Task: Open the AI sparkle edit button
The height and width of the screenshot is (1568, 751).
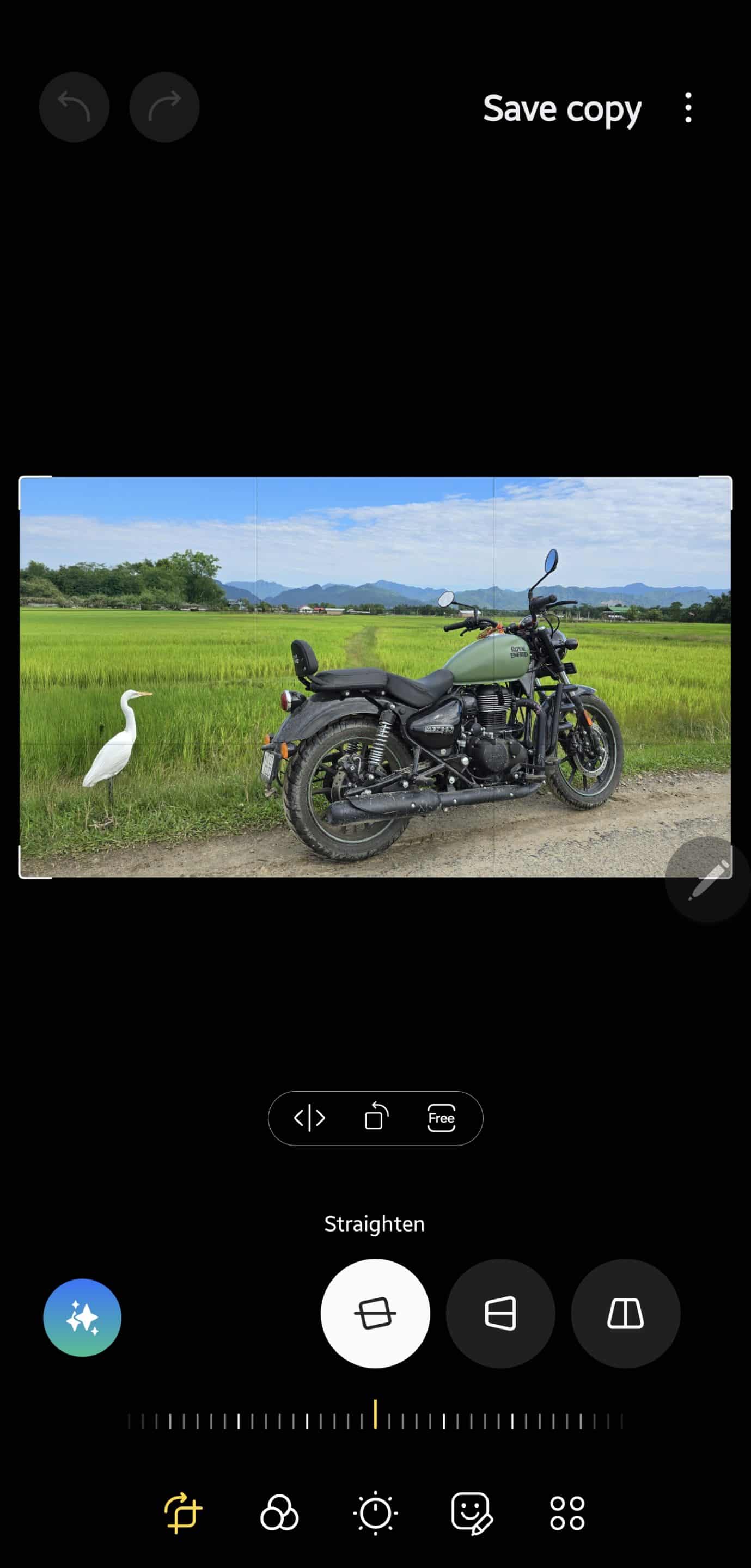Action: tap(82, 1318)
